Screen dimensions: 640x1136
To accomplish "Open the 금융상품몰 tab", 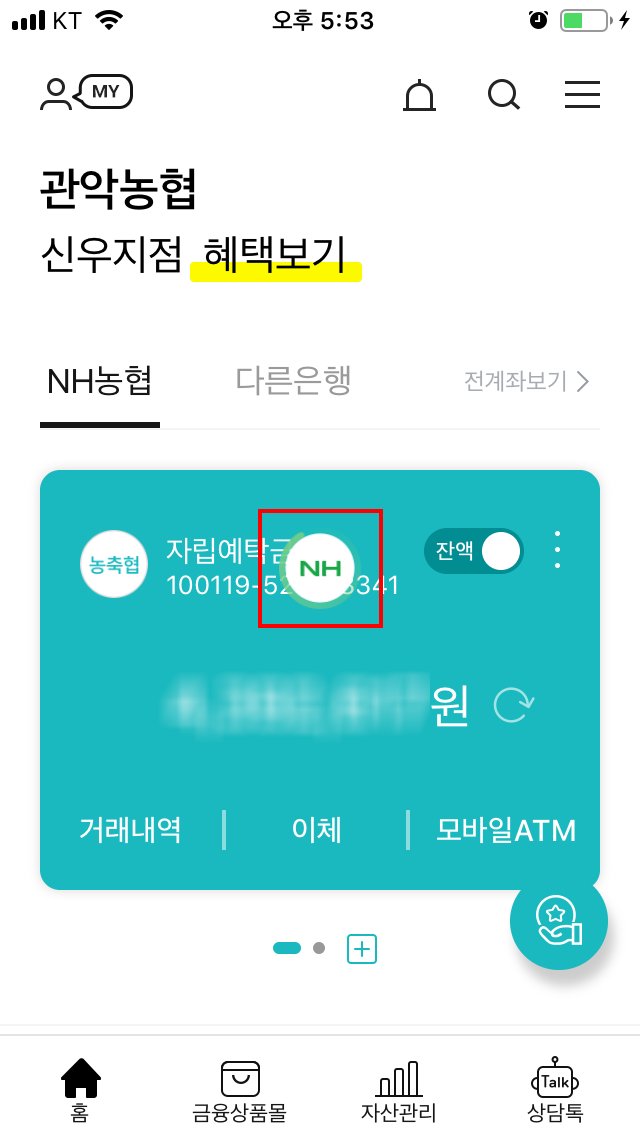I will pos(239,1091).
